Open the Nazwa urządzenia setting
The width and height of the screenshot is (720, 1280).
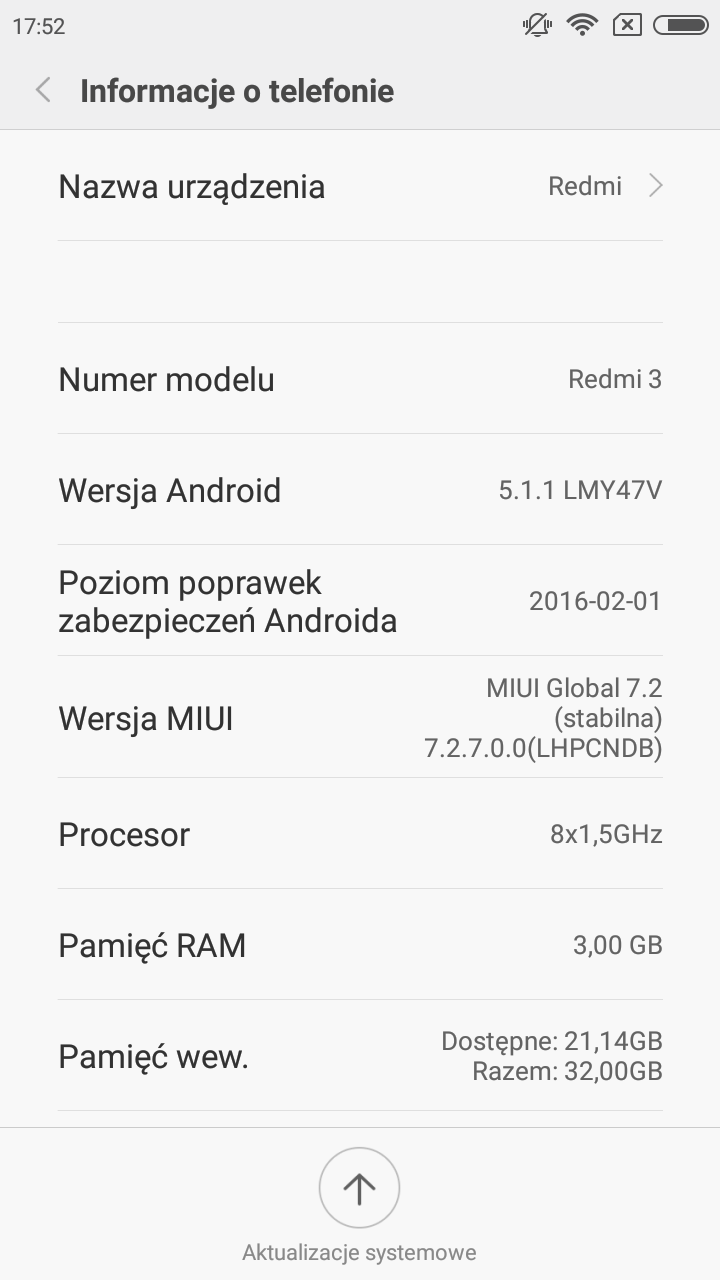point(360,187)
